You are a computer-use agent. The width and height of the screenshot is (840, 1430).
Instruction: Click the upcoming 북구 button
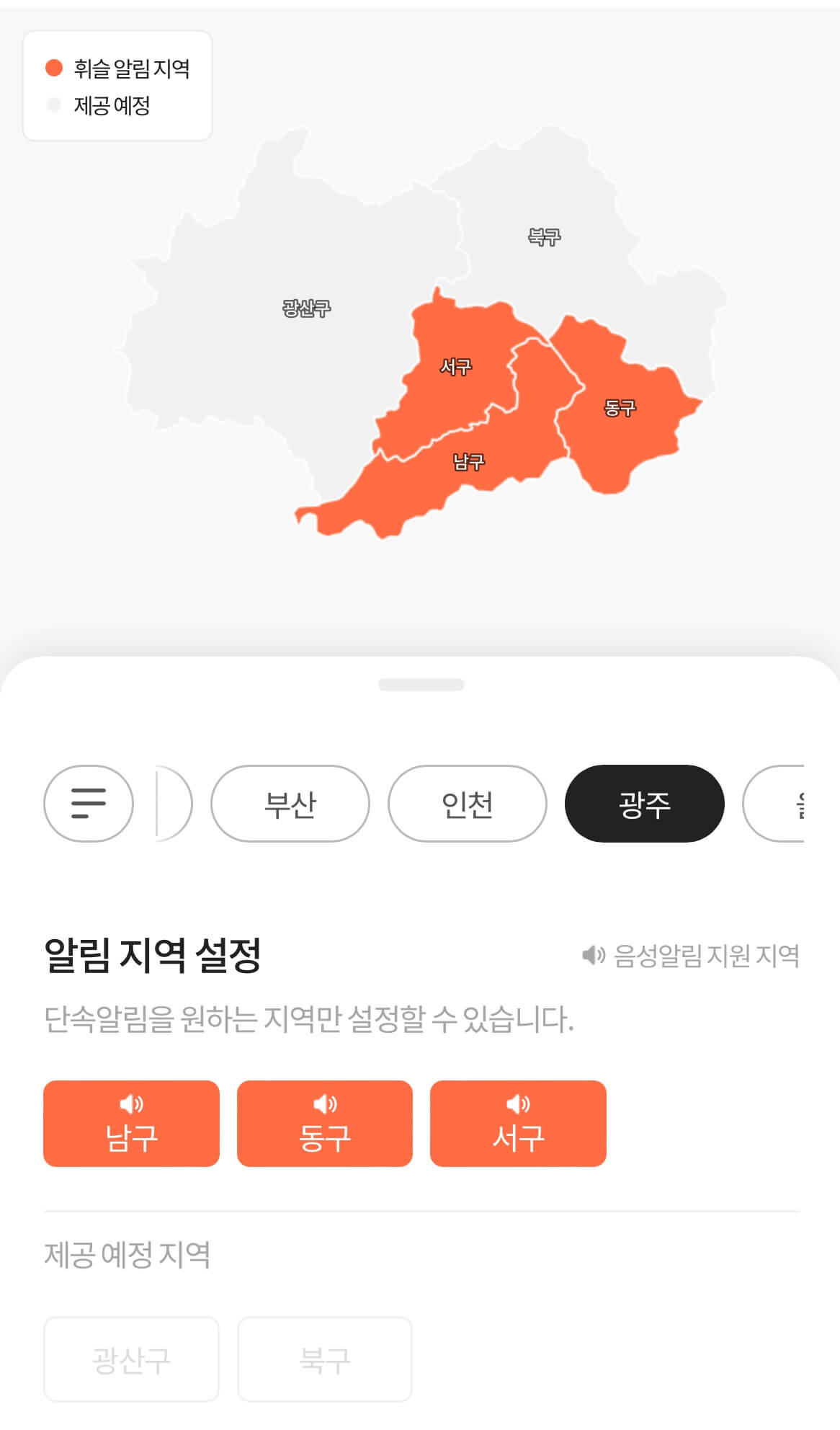(325, 1358)
